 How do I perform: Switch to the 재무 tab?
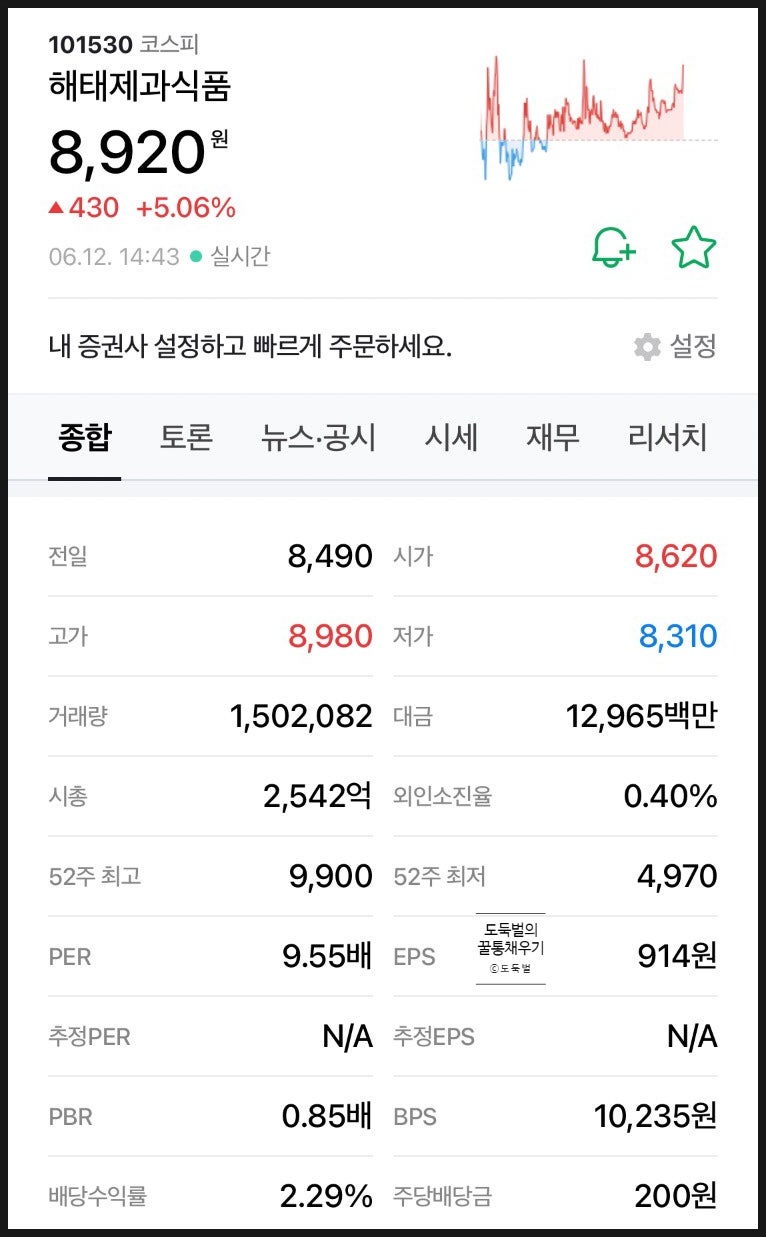click(x=552, y=437)
